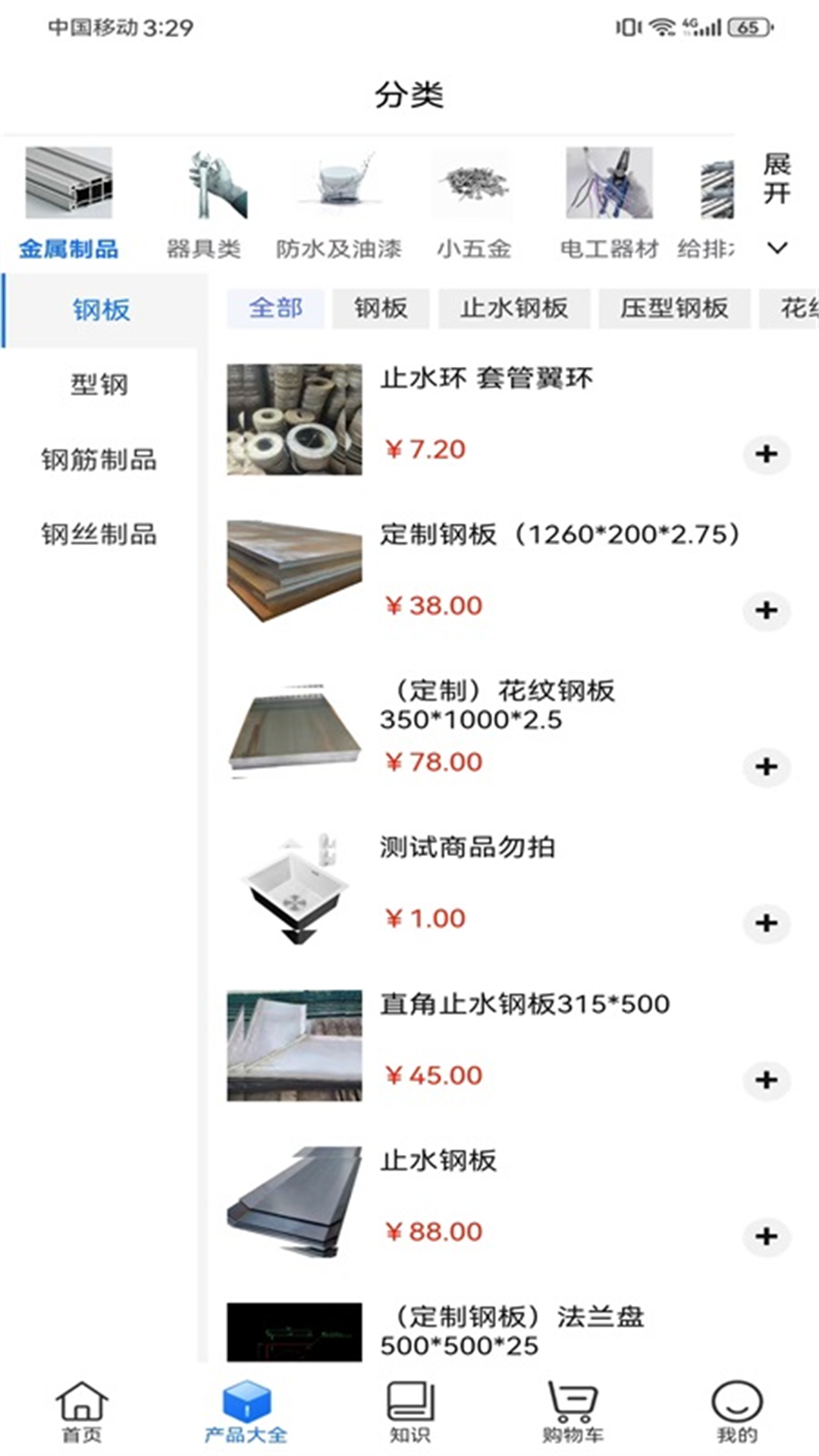This screenshot has width=819, height=1456.
Task: Add 止水环 套管翼环 to cart
Action: (766, 454)
